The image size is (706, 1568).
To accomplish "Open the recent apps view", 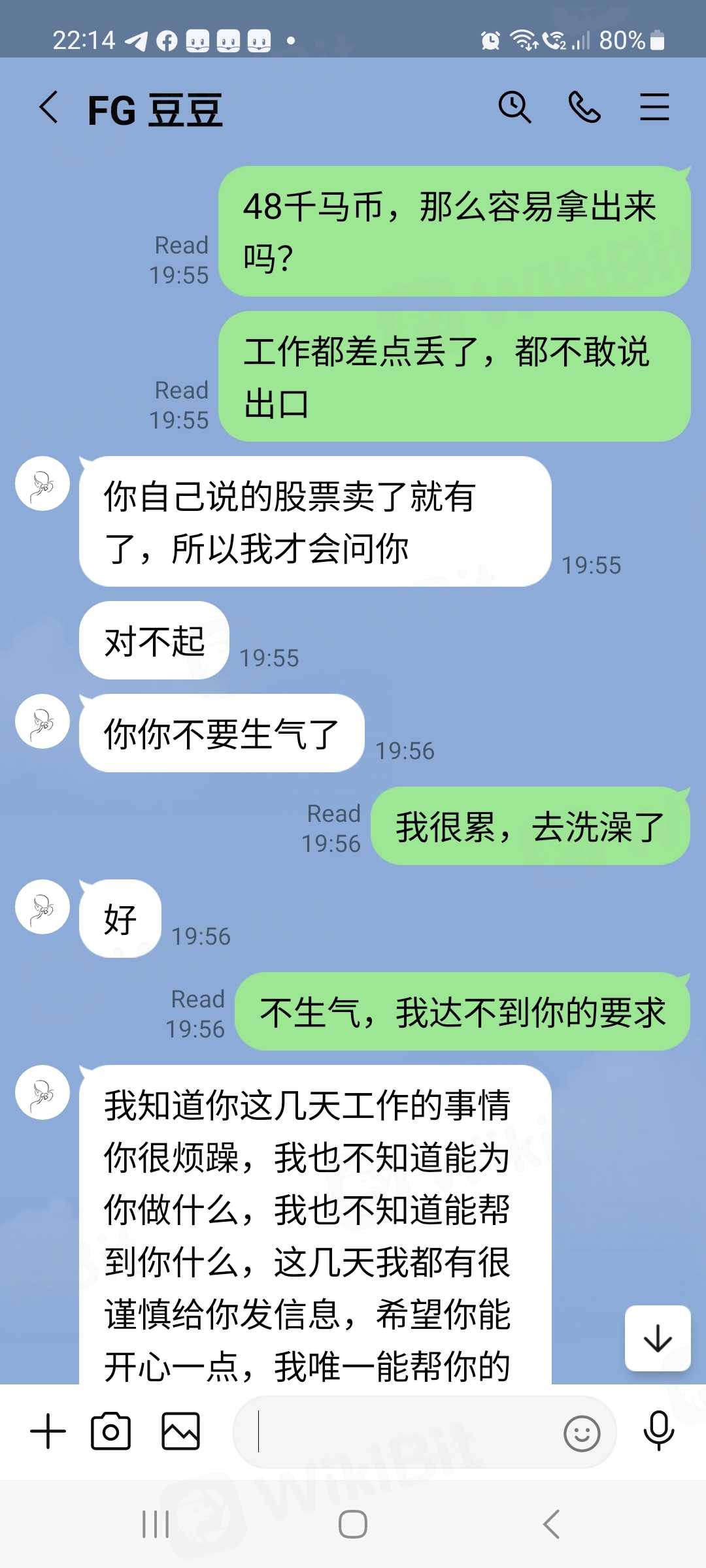I will pos(156,1524).
